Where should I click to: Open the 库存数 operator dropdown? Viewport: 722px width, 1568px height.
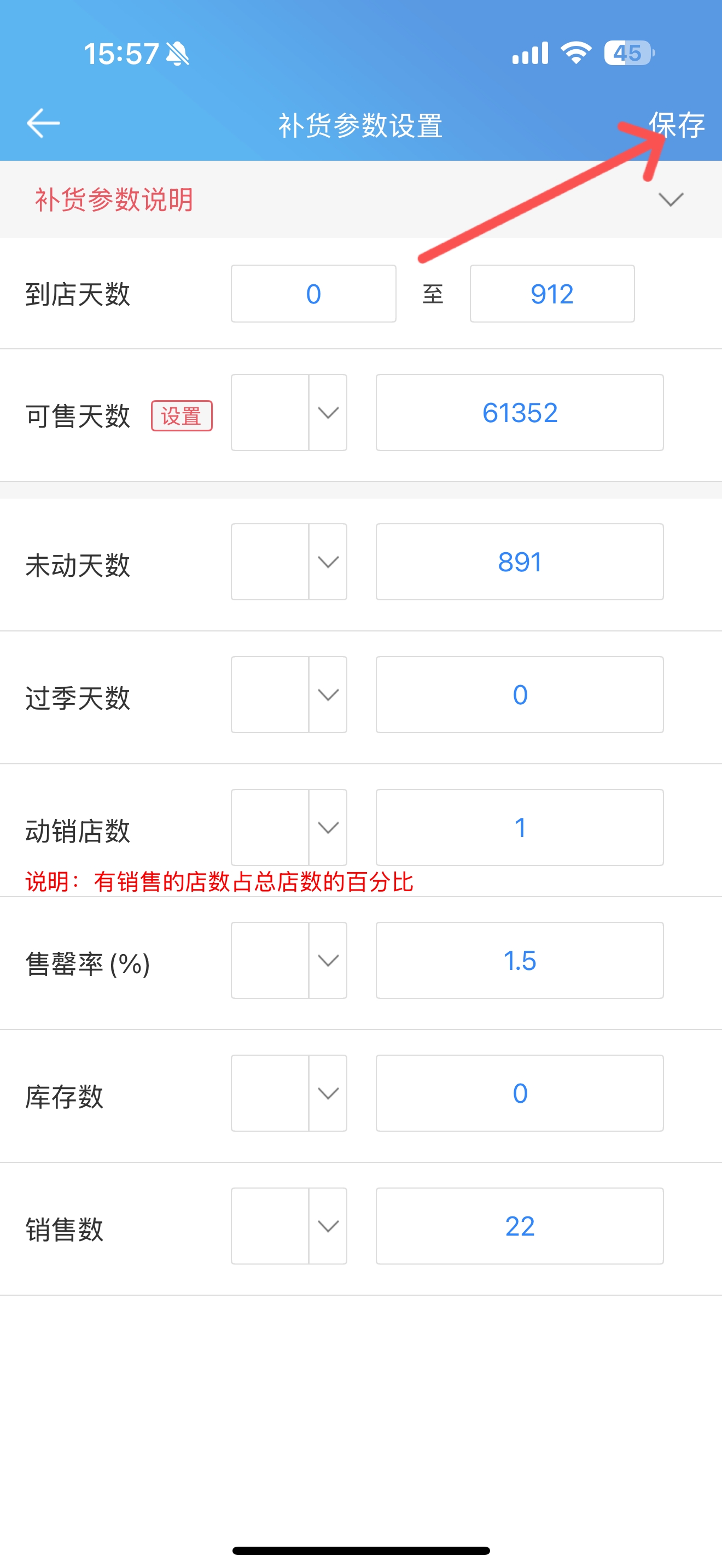tap(289, 1093)
